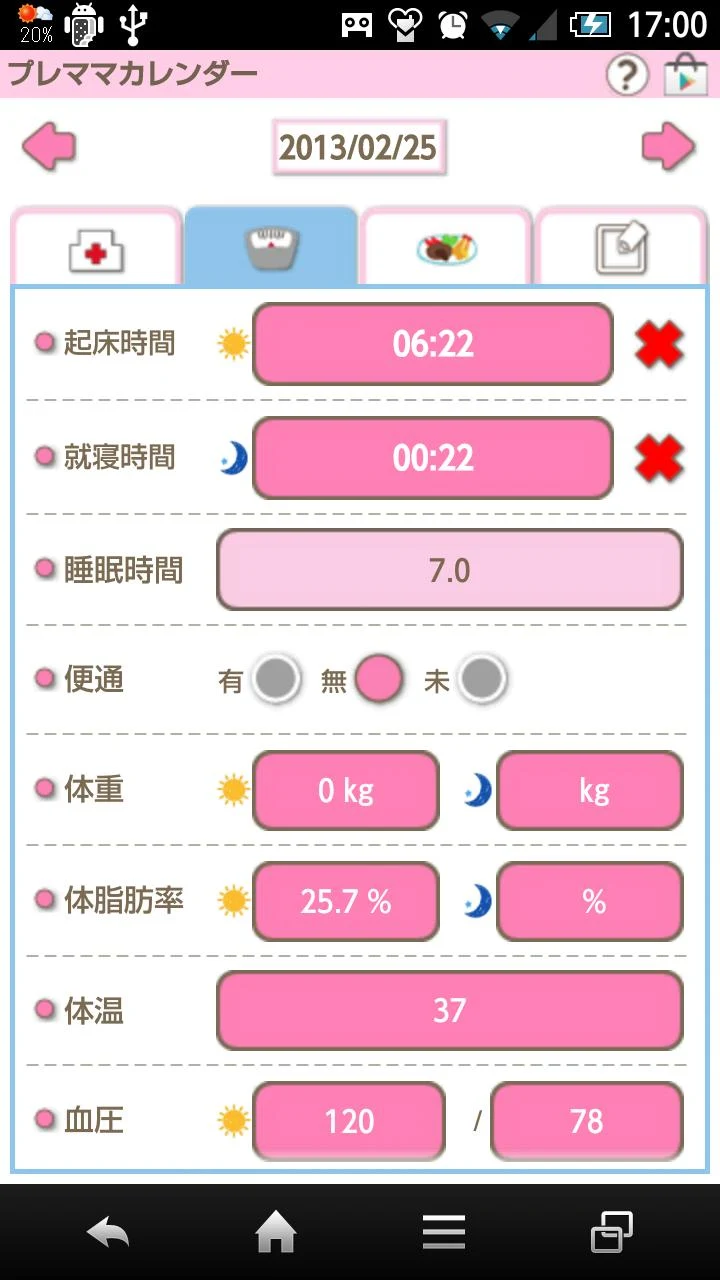The image size is (720, 1280).
Task: Edit the wake-up time 06:22
Action: 432,344
